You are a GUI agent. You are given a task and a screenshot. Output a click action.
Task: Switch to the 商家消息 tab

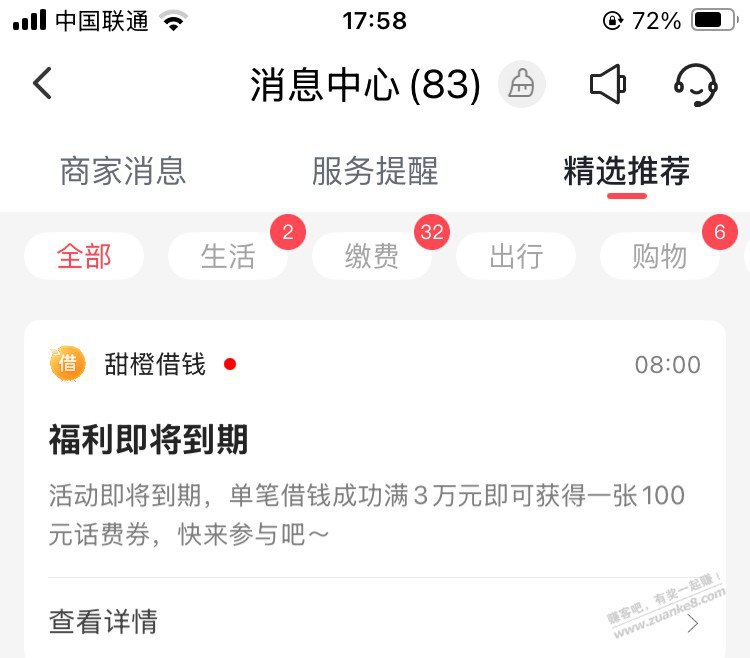[x=123, y=171]
